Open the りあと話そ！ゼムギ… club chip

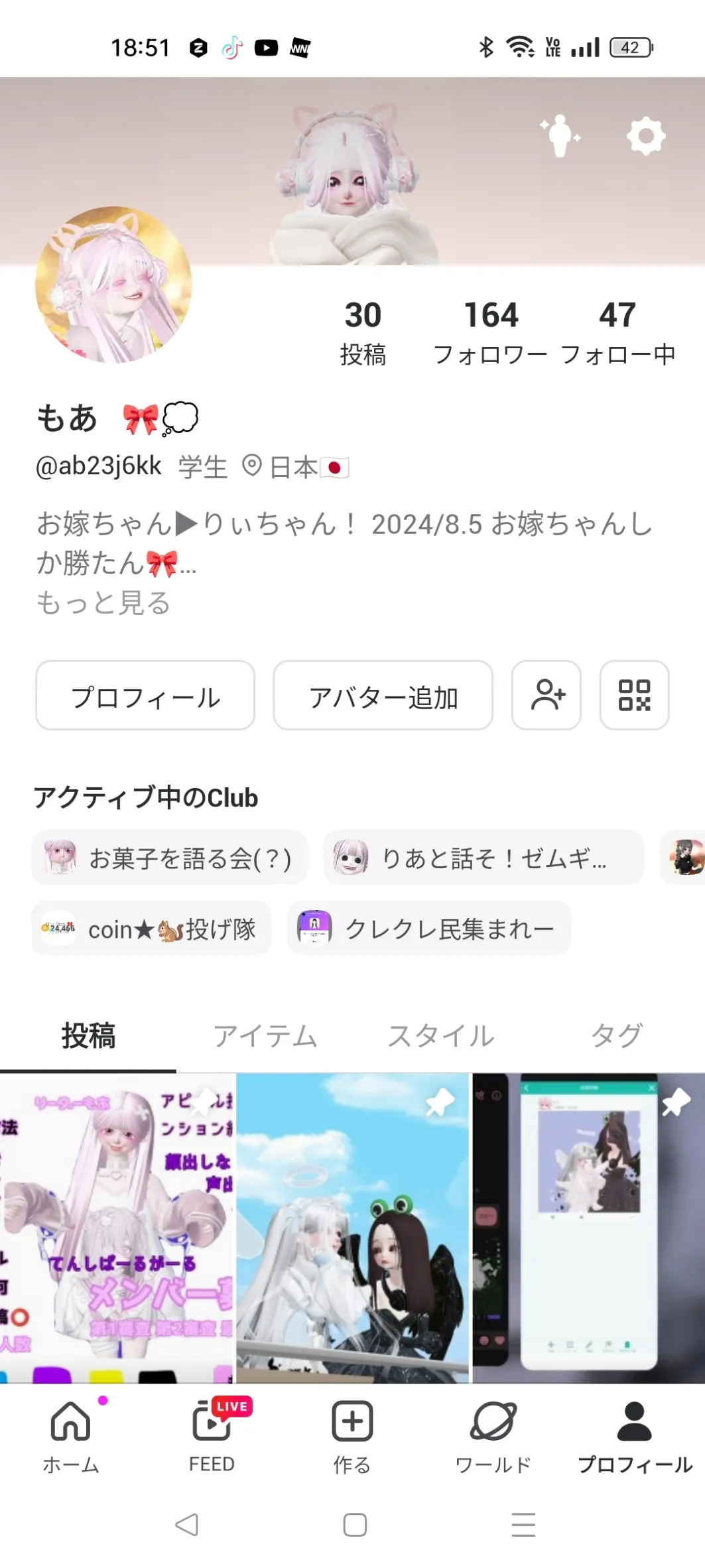(483, 858)
